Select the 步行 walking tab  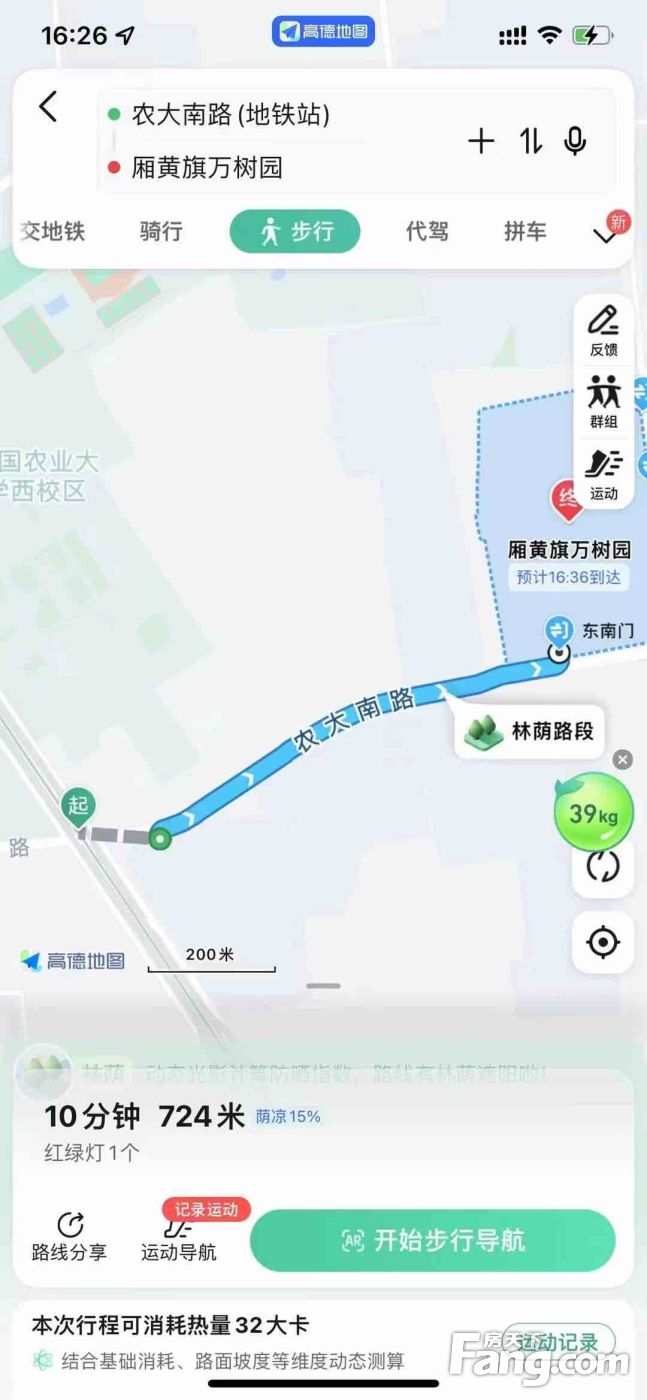click(295, 232)
